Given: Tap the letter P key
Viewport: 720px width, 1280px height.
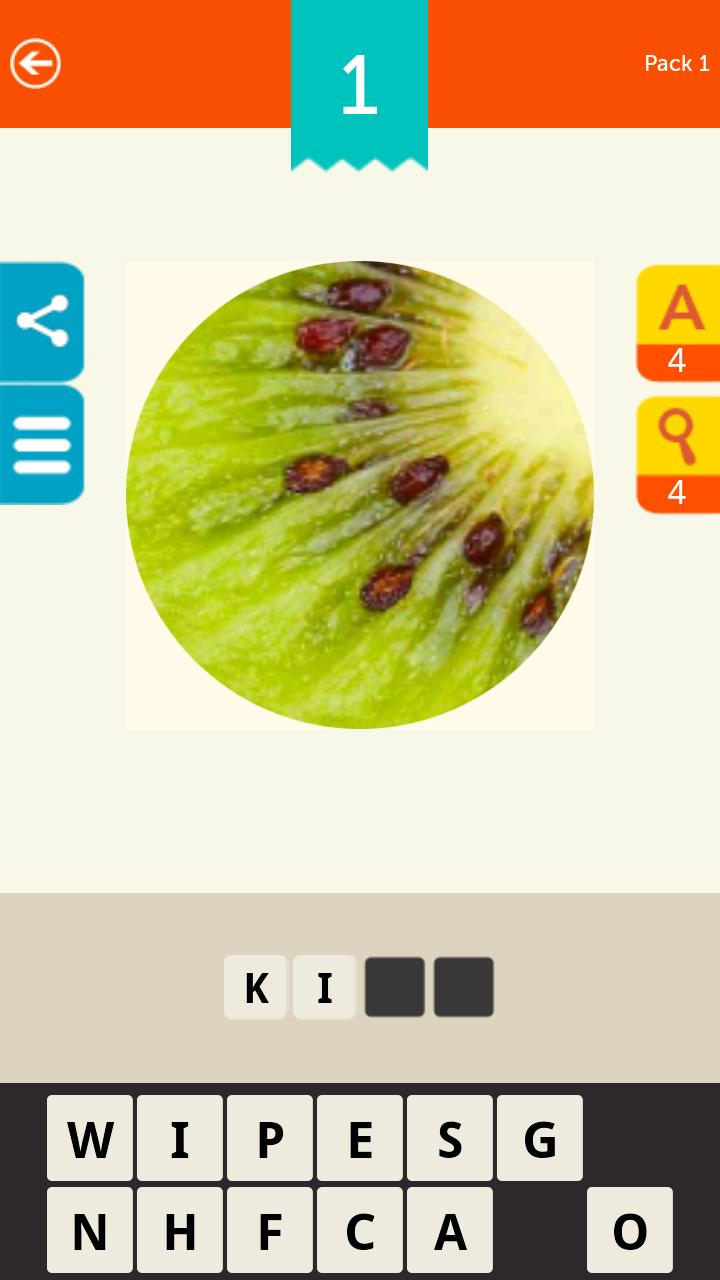Looking at the screenshot, I should tap(270, 1138).
